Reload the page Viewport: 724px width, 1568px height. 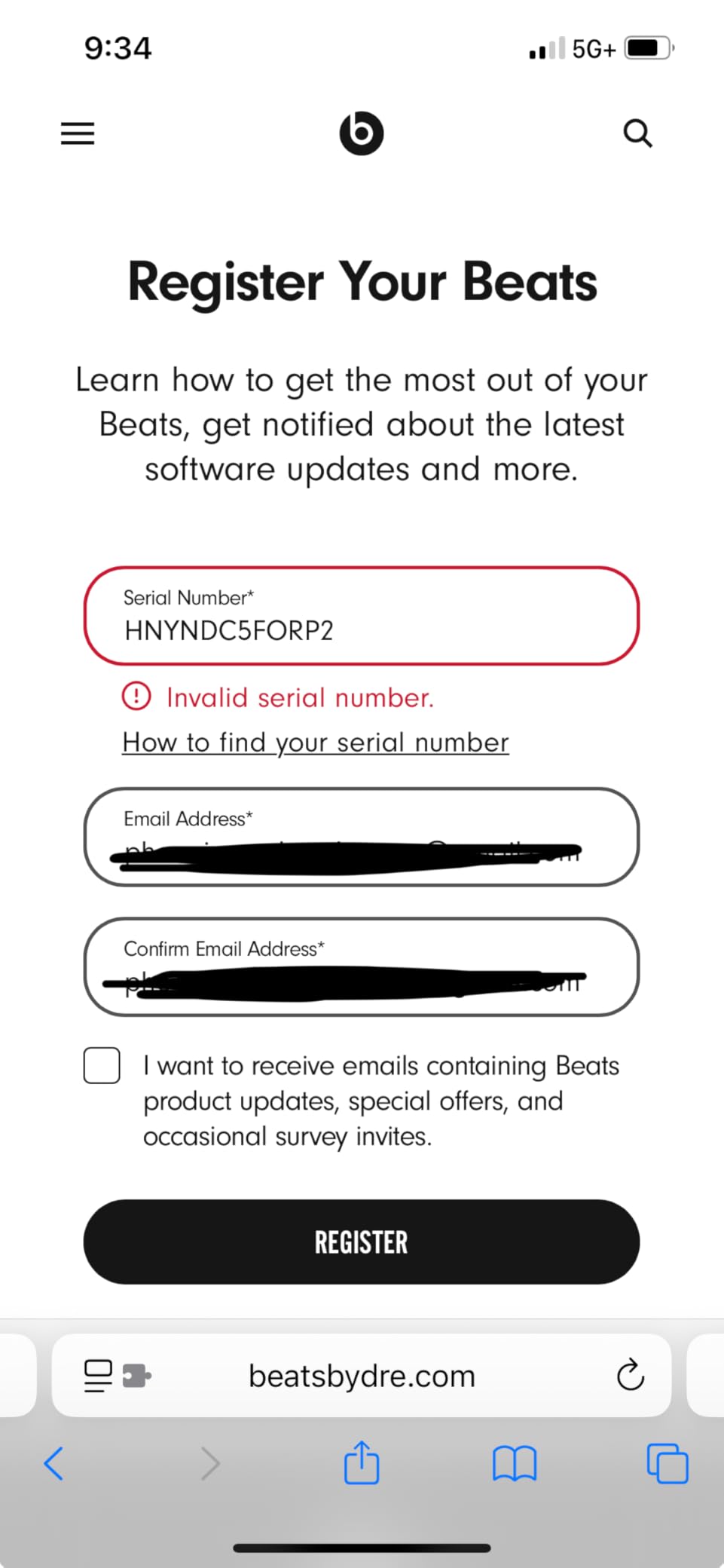(x=630, y=1376)
